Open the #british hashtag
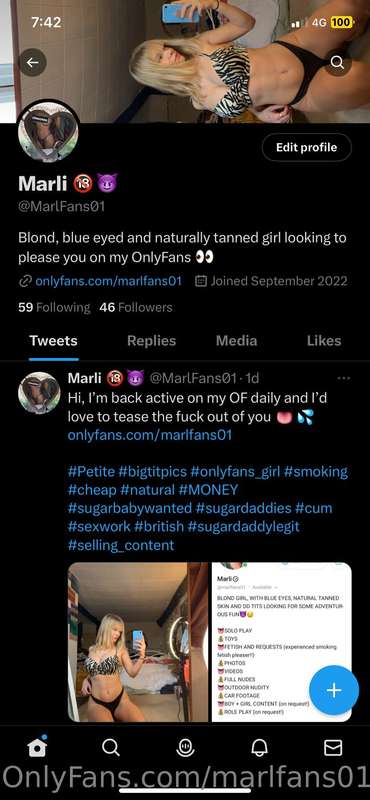The width and height of the screenshot is (370, 800). tap(159, 527)
